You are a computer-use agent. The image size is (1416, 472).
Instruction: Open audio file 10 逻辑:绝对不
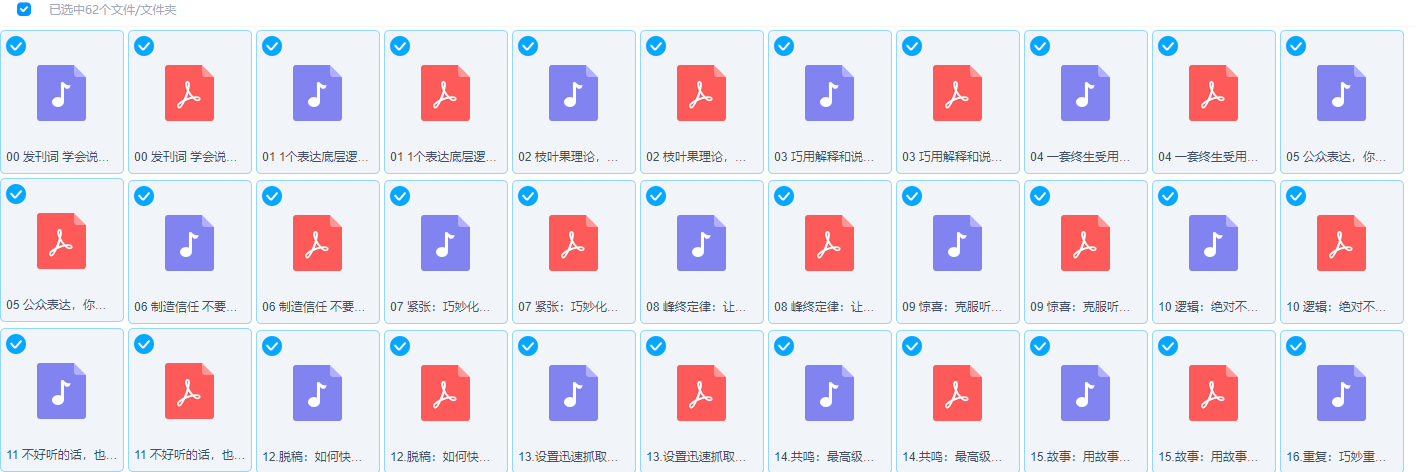coord(1213,242)
